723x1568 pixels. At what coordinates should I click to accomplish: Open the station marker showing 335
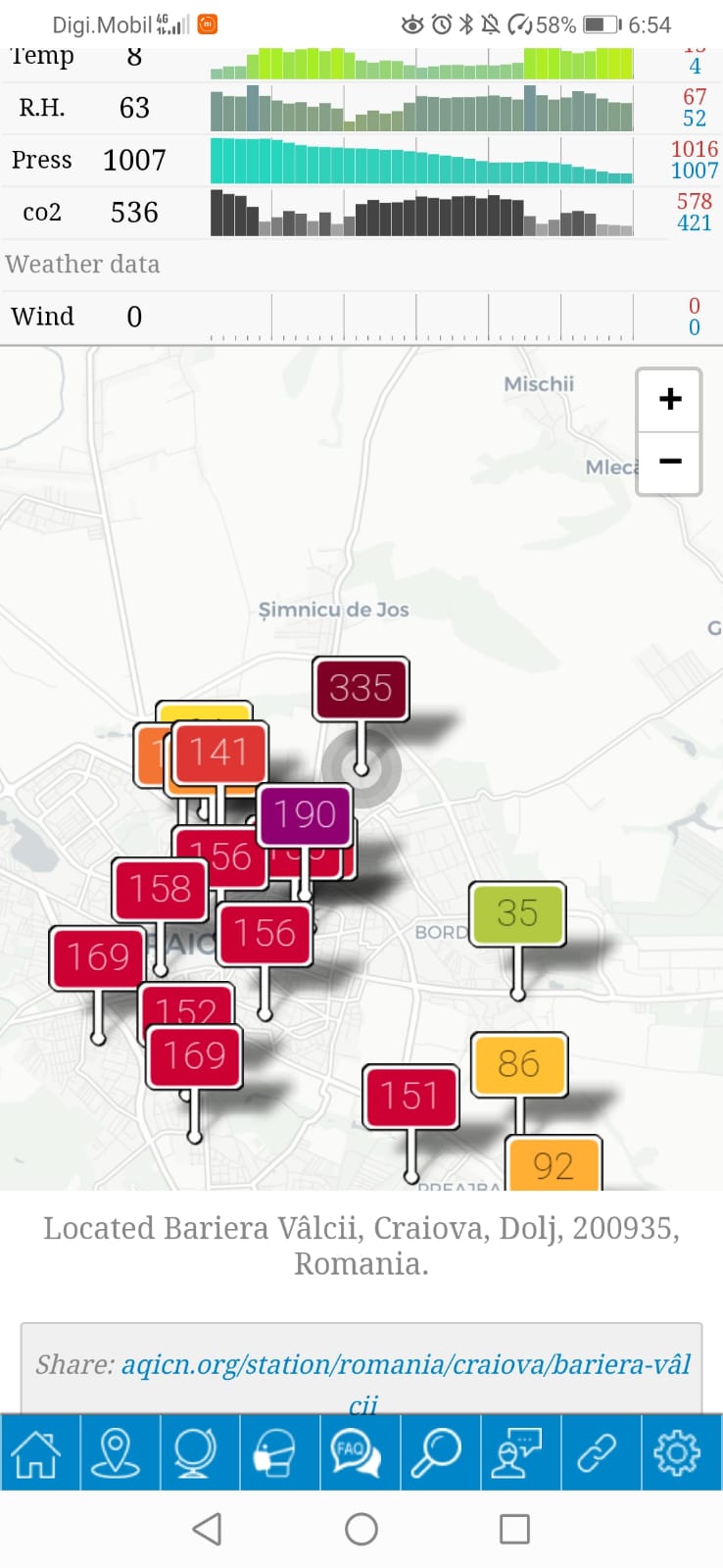[361, 689]
